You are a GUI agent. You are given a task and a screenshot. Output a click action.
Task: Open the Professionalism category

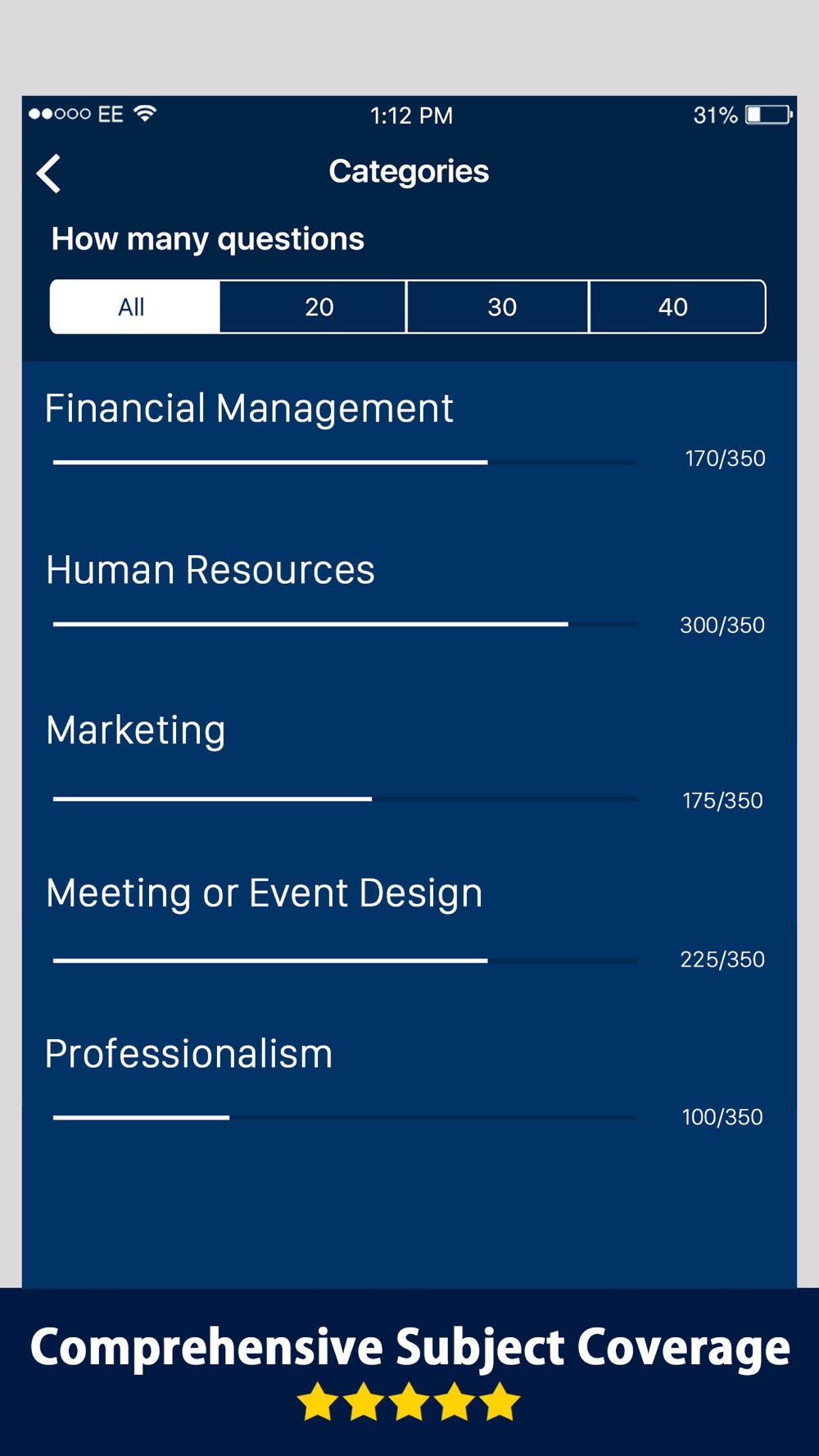coord(409,1083)
